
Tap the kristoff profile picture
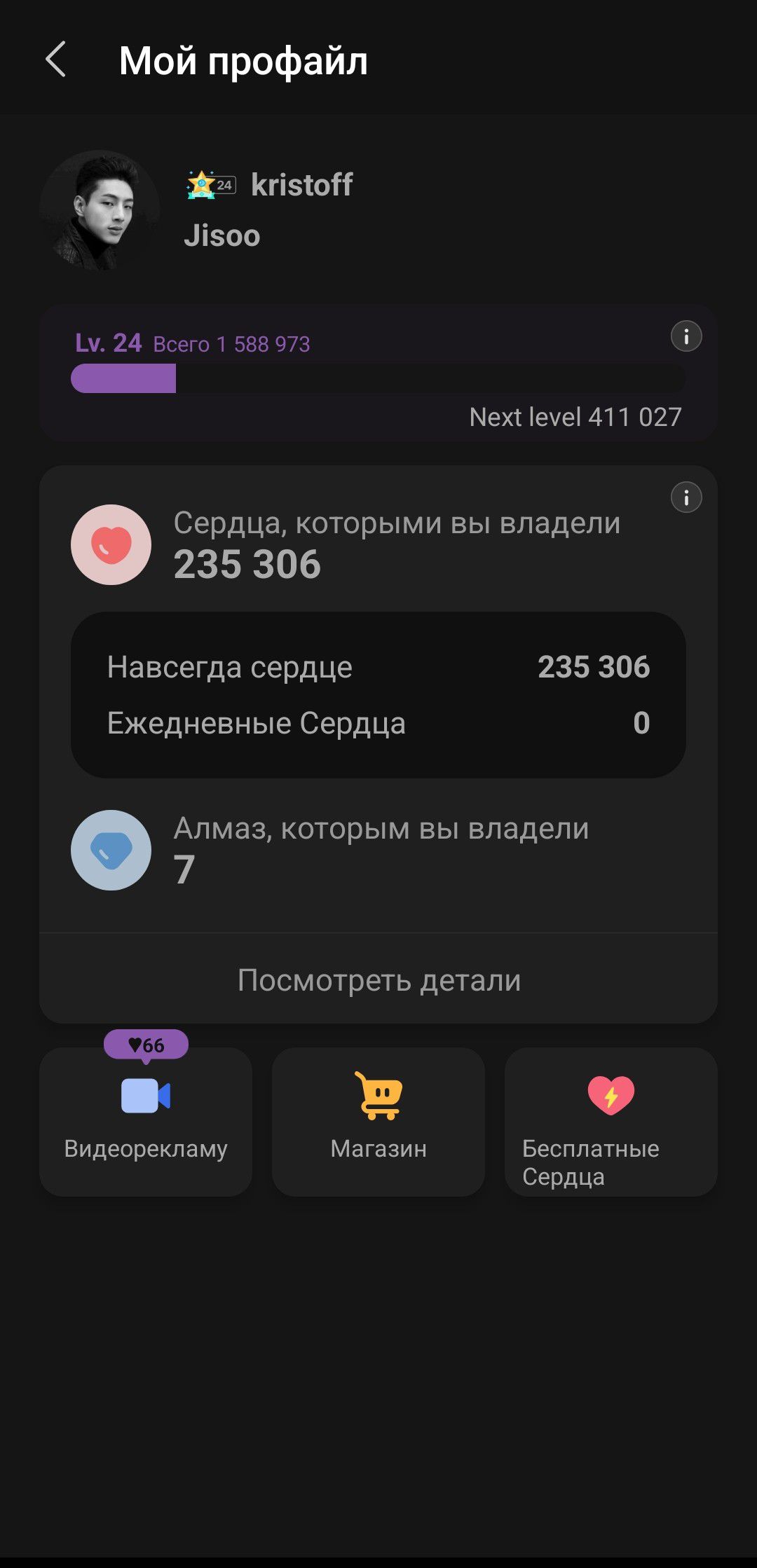click(100, 210)
